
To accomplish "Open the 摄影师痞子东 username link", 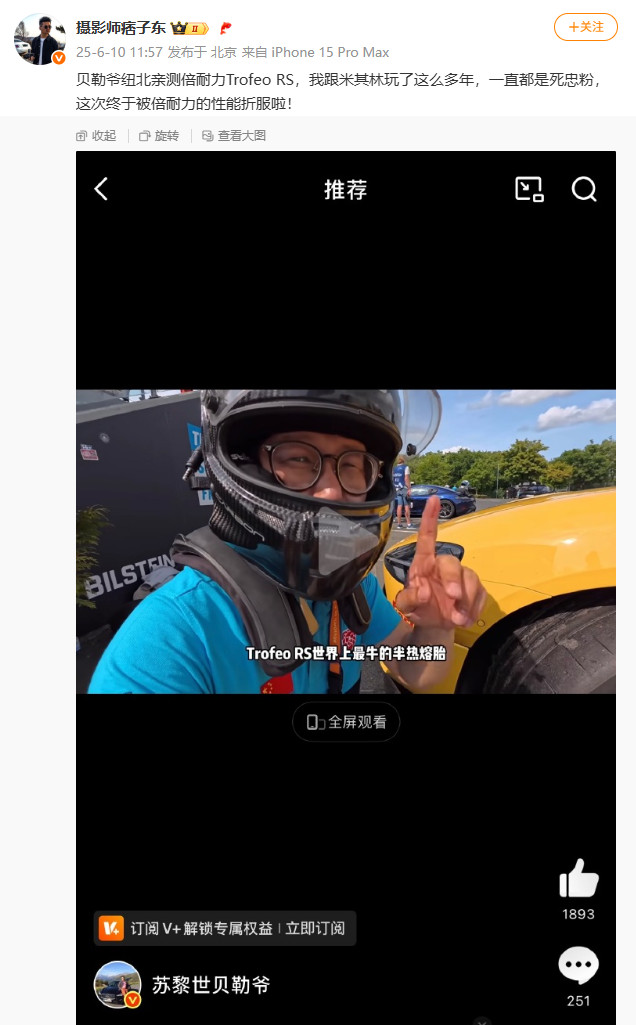I will [x=121, y=28].
